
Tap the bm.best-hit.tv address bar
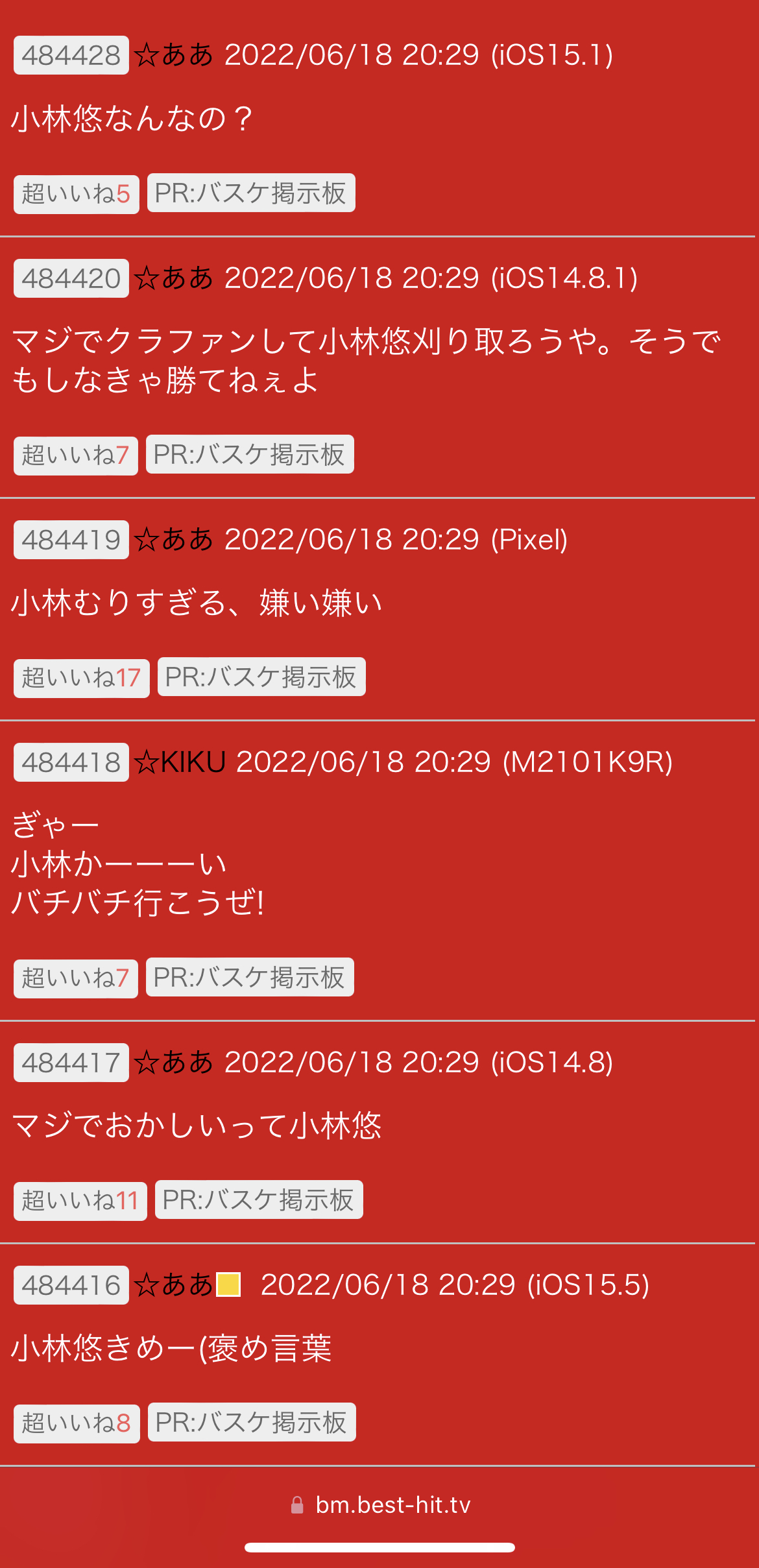click(x=381, y=1504)
